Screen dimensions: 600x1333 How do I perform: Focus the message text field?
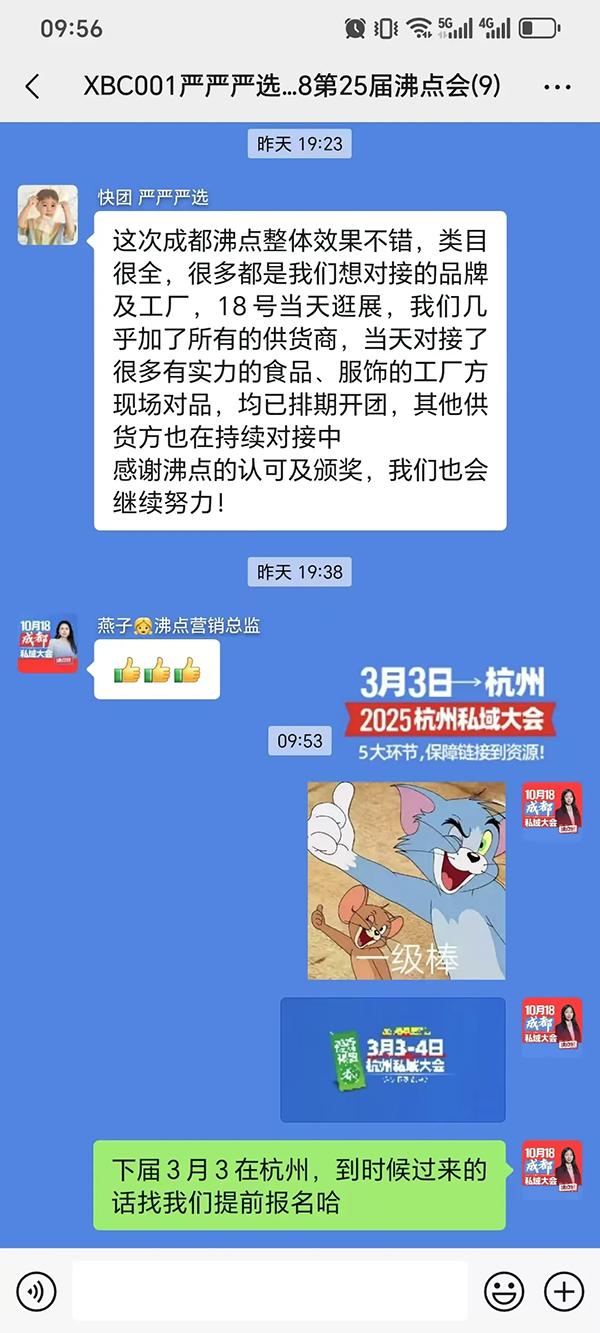[x=270, y=1291]
